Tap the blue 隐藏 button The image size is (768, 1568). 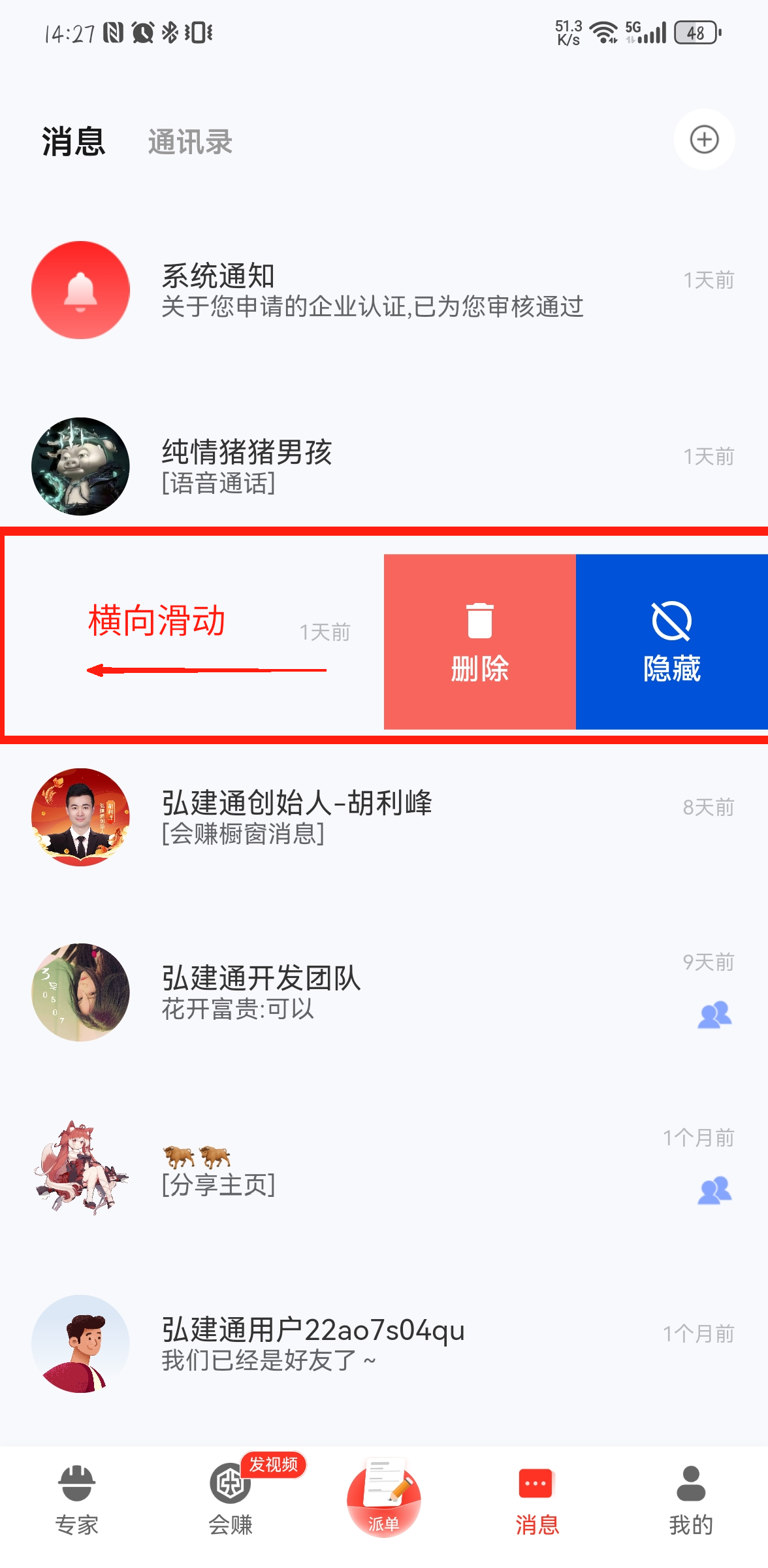coord(671,642)
